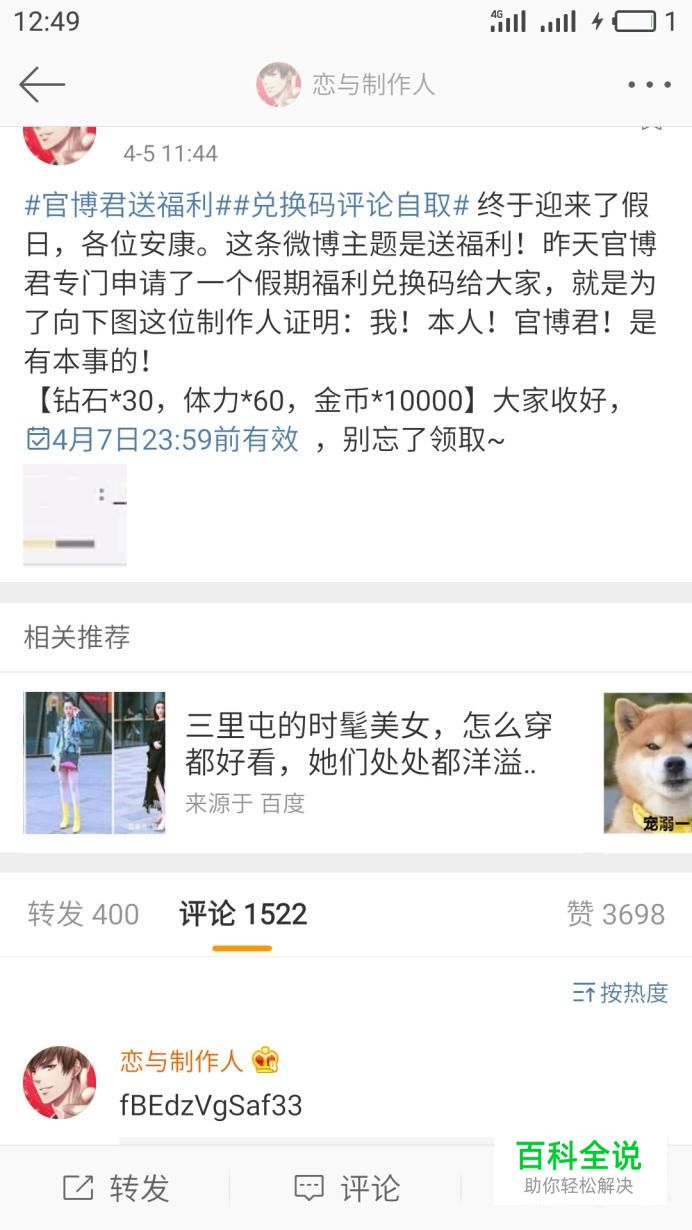This screenshot has height=1230, width=692.
Task: Open the 4月7日23:59前有效 link
Action: (163, 439)
